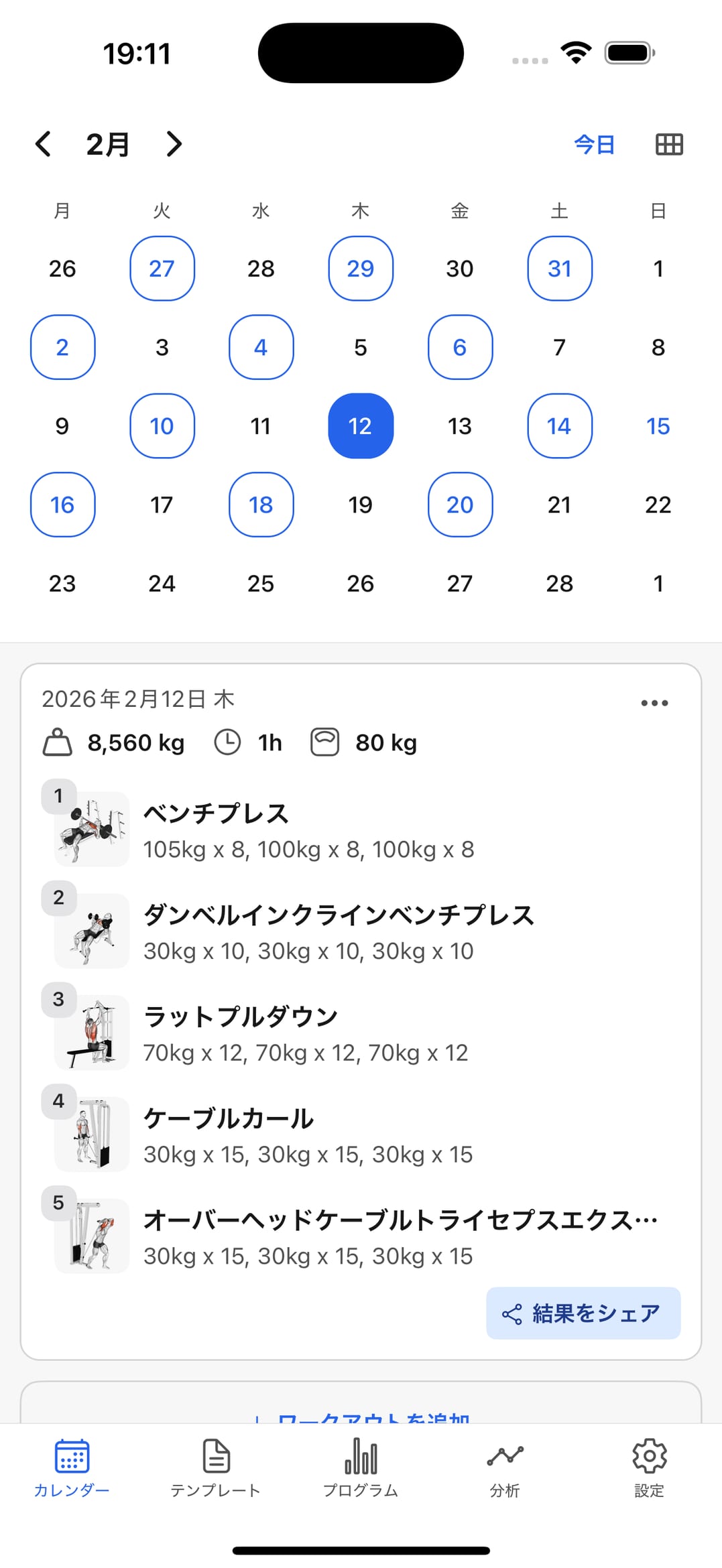The image size is (722, 1568).
Task: Switch calendar layout via grid view icon
Action: tap(668, 143)
